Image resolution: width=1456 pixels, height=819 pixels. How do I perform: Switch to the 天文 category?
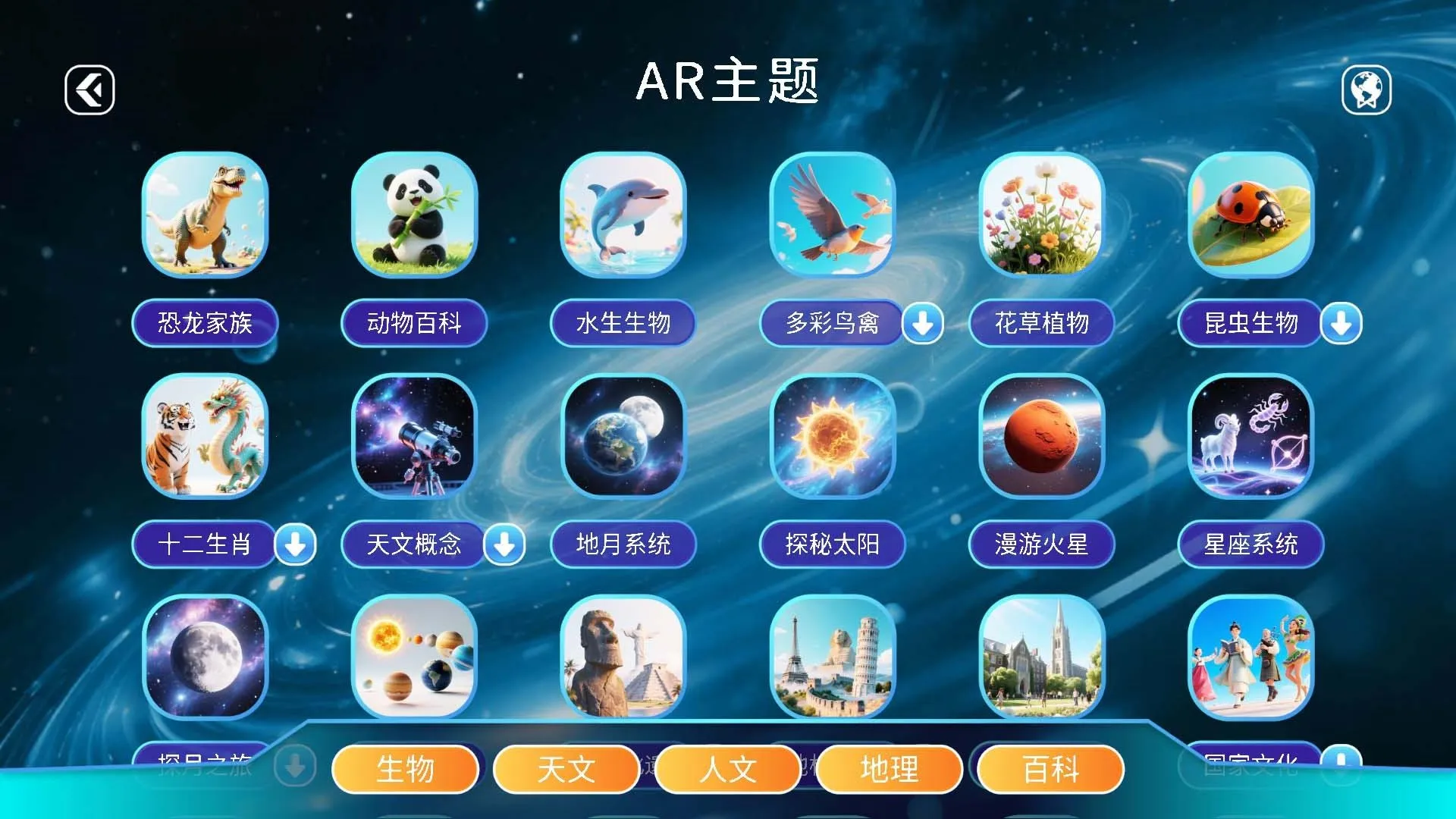[x=566, y=770]
